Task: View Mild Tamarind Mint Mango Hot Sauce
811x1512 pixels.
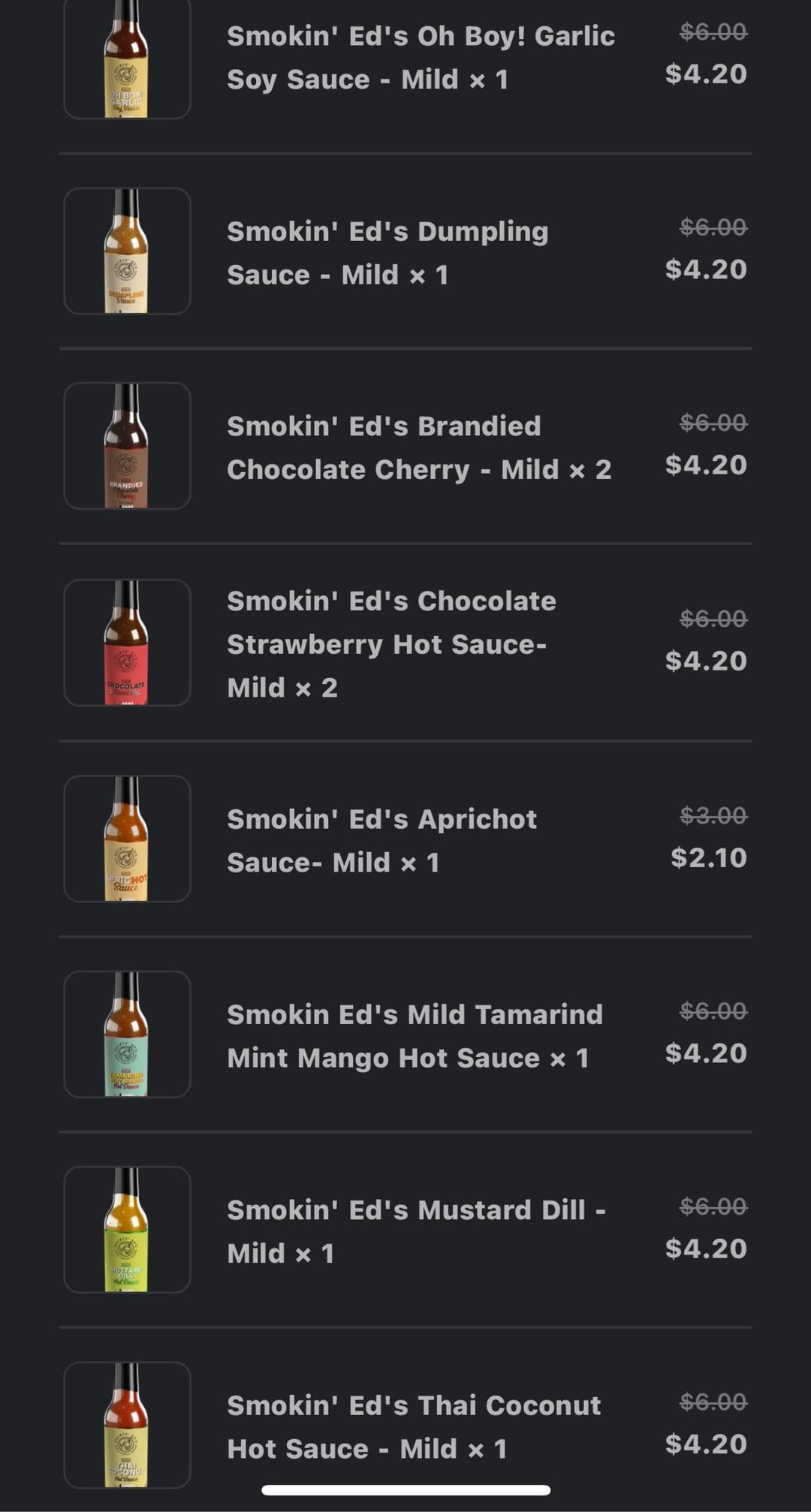Action: 415,1036
